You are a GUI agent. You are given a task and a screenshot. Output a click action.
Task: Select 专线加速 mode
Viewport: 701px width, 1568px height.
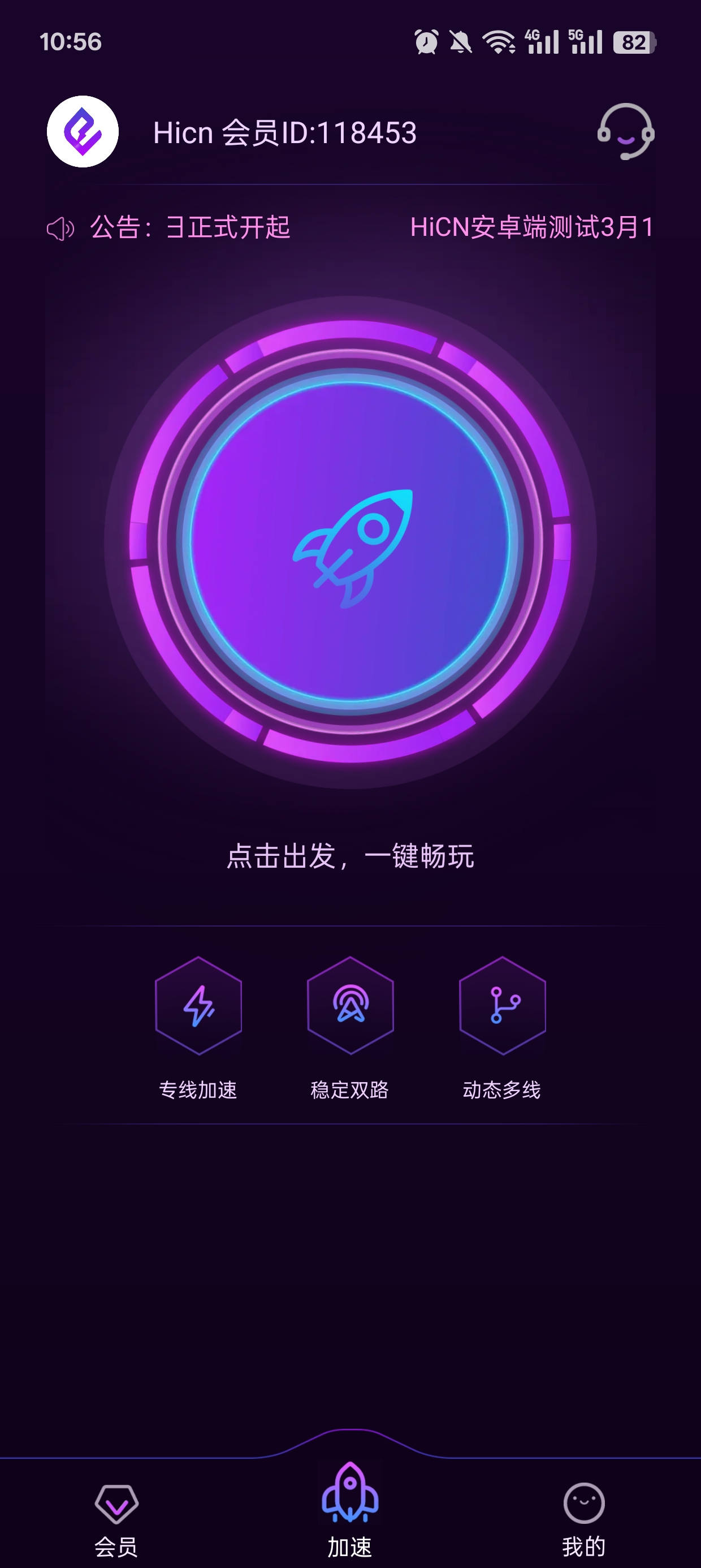198,1006
